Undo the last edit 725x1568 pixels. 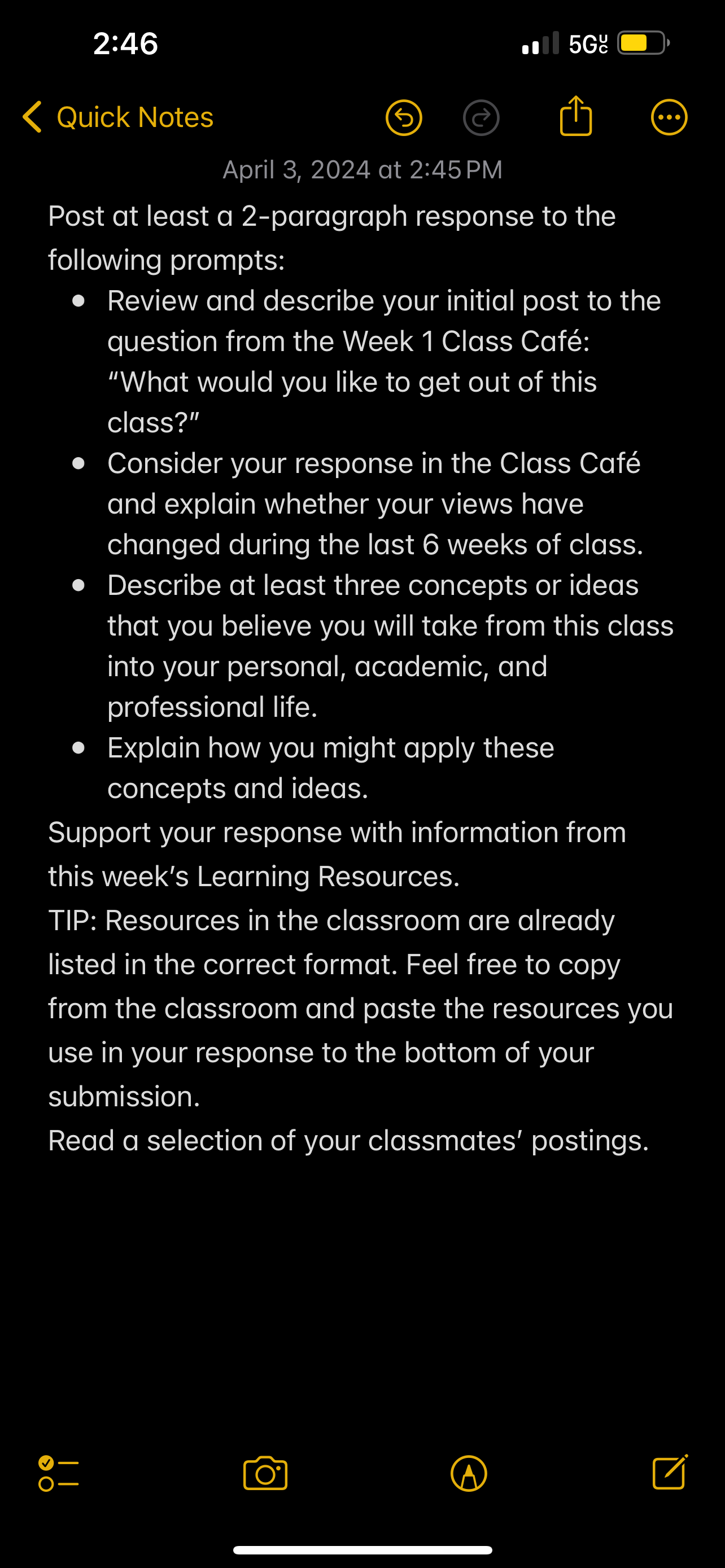click(x=404, y=117)
